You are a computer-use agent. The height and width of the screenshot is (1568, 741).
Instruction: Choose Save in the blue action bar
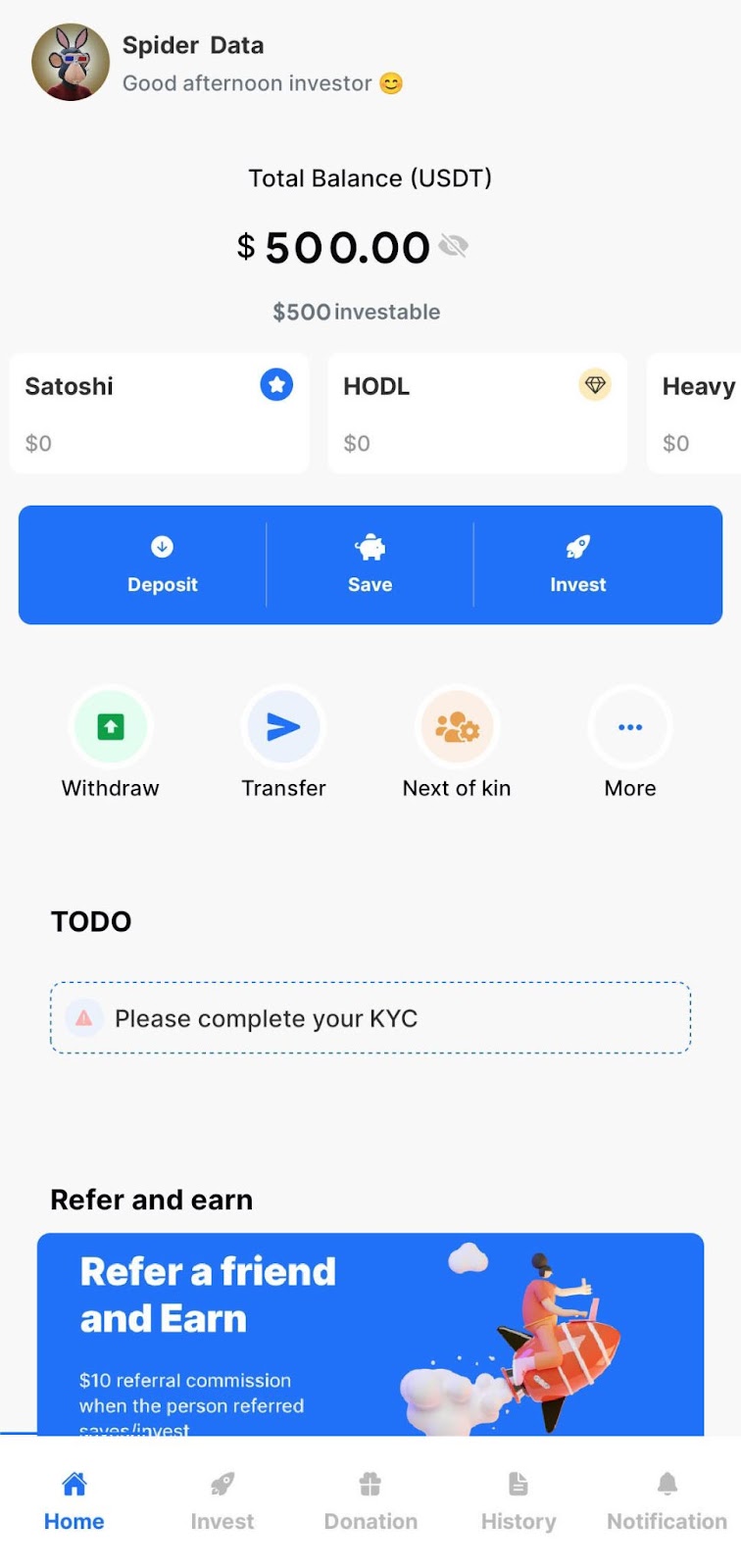370,565
